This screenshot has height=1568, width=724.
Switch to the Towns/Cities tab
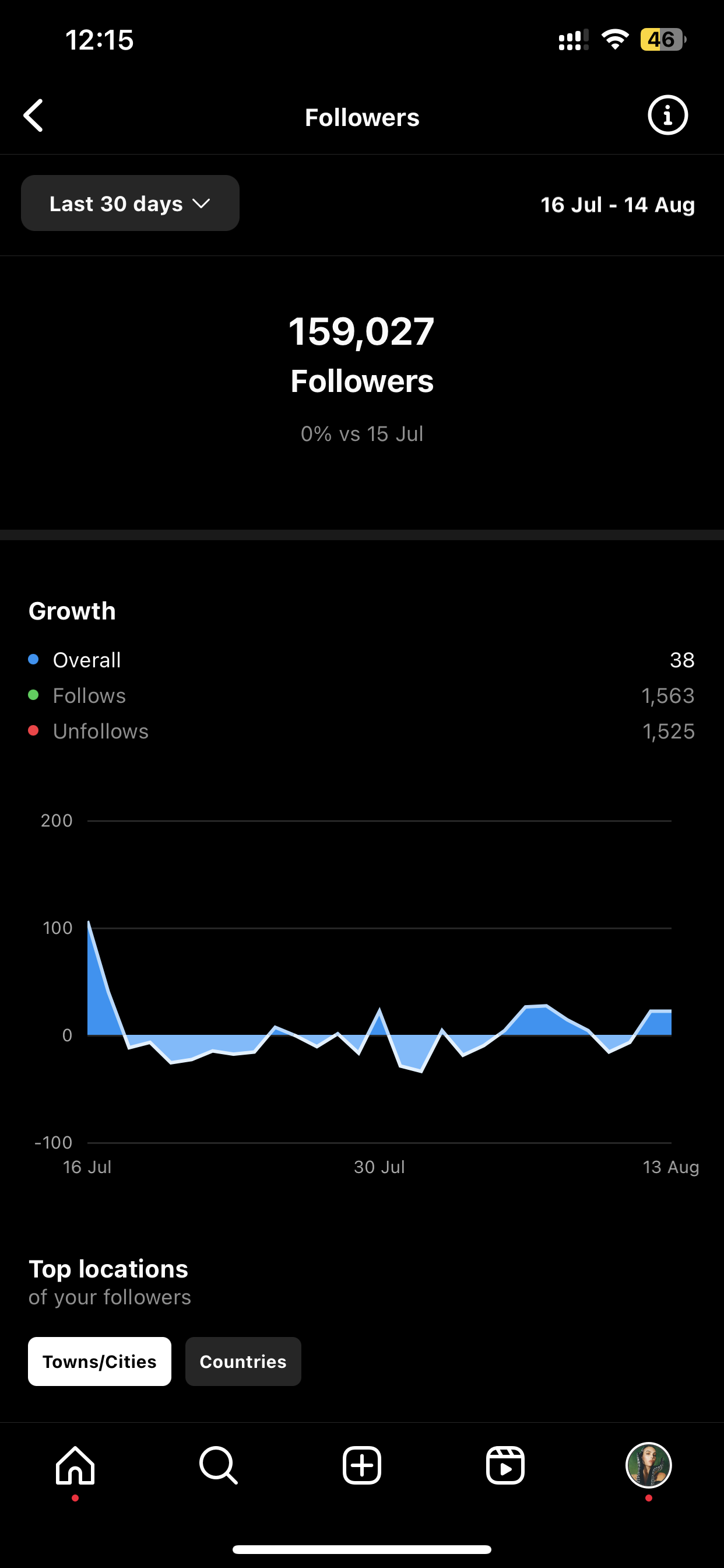100,1361
